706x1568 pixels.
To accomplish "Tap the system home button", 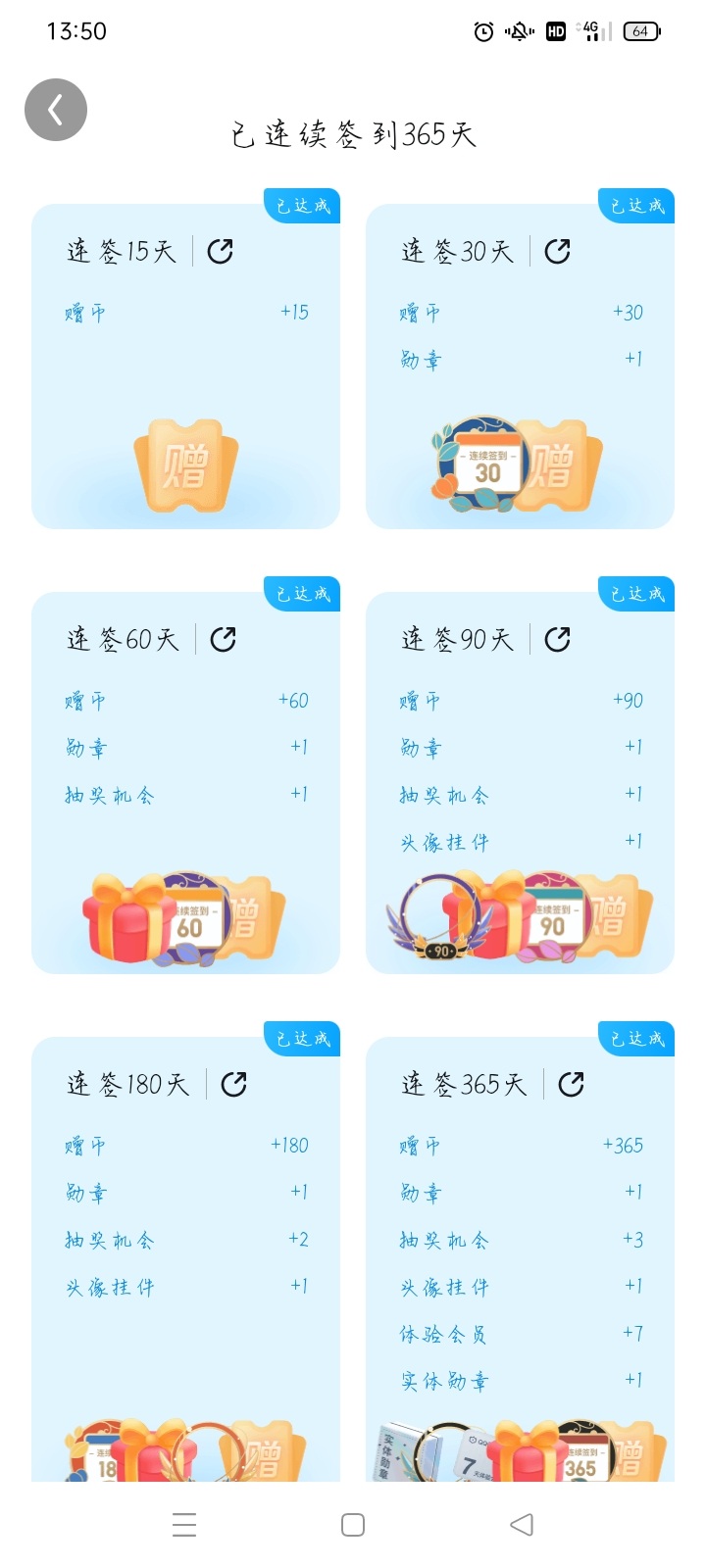I will (353, 1525).
